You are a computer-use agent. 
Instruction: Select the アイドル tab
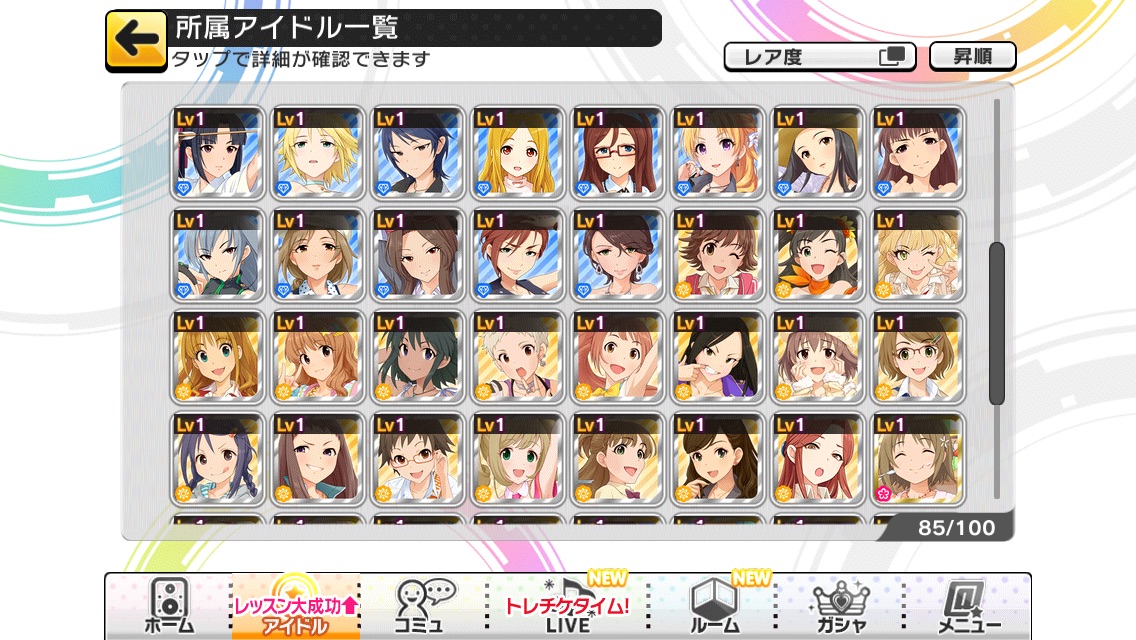(x=296, y=606)
